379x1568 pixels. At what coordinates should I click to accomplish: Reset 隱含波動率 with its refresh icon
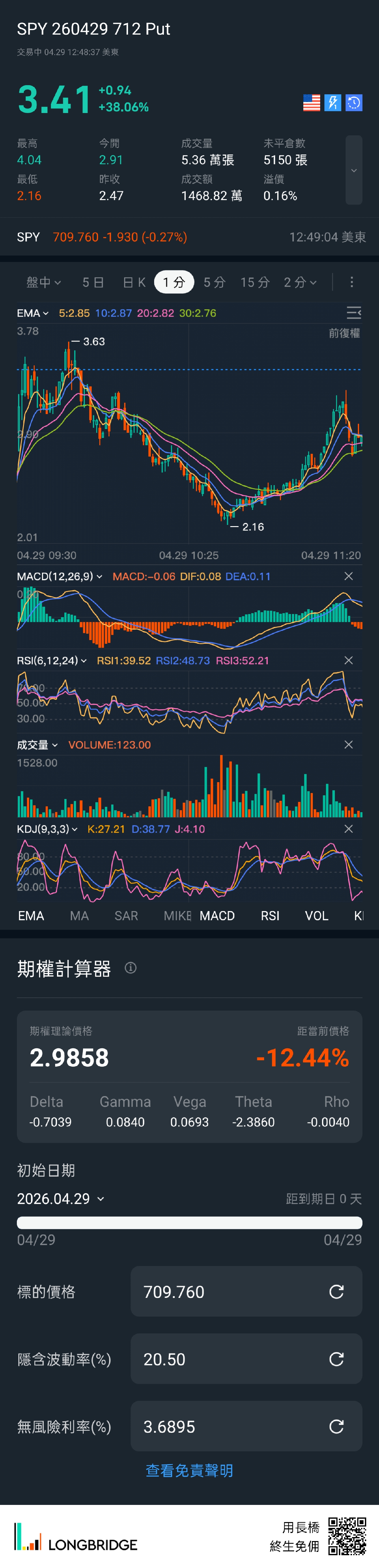[336, 1359]
